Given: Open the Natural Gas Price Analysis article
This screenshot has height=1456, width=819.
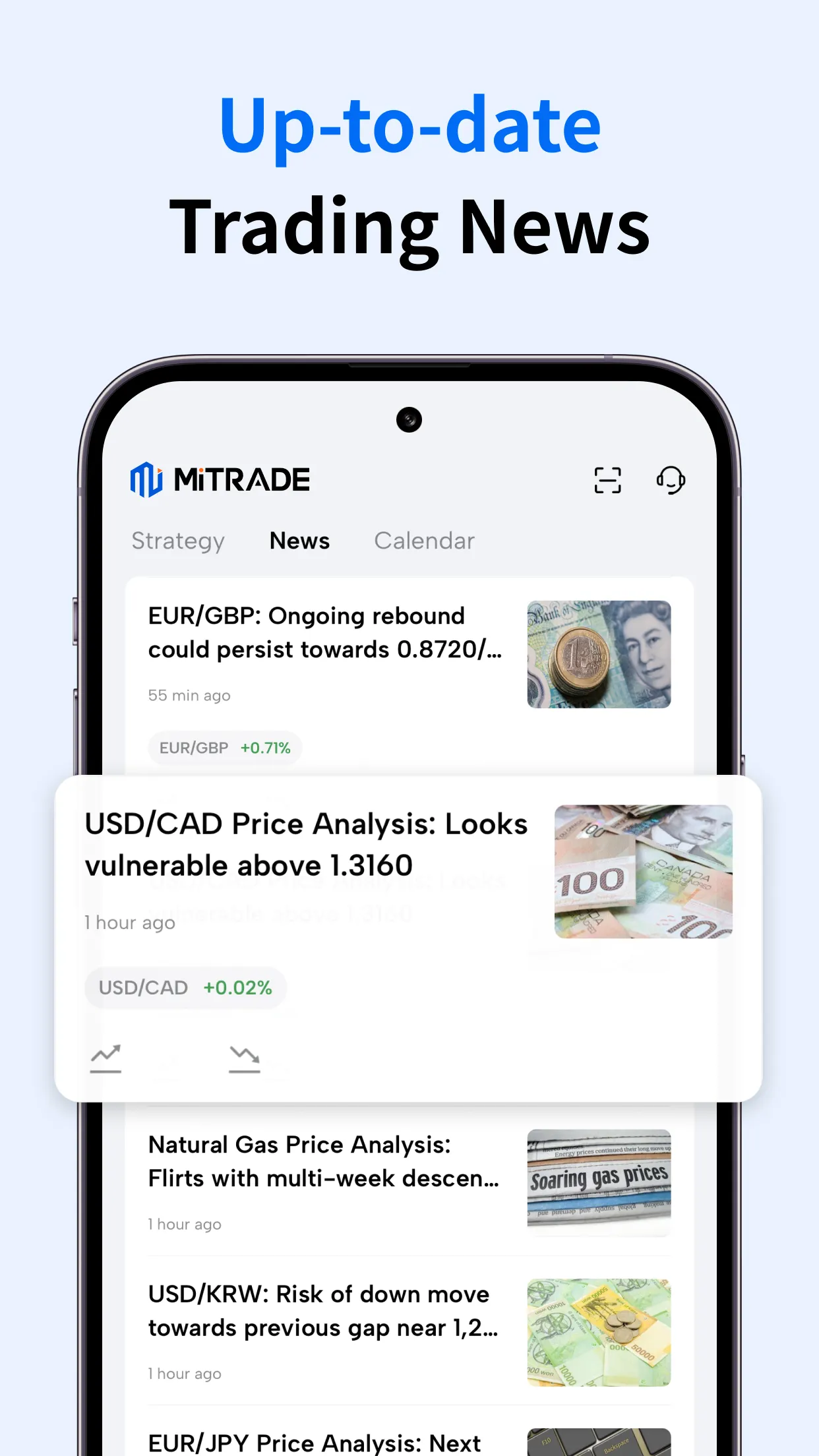Looking at the screenshot, I should (x=323, y=1162).
